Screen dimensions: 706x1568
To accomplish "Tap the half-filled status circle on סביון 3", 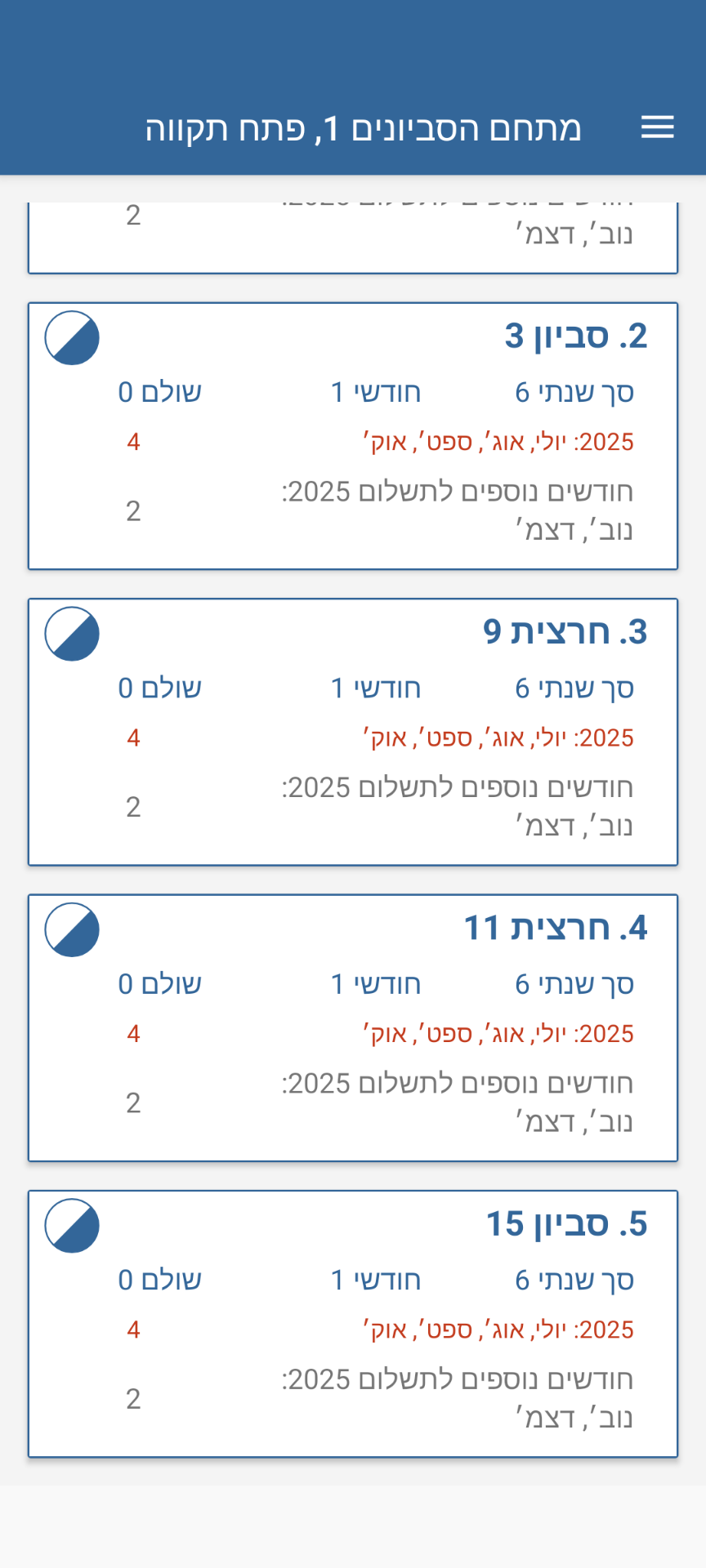I will pos(72,337).
